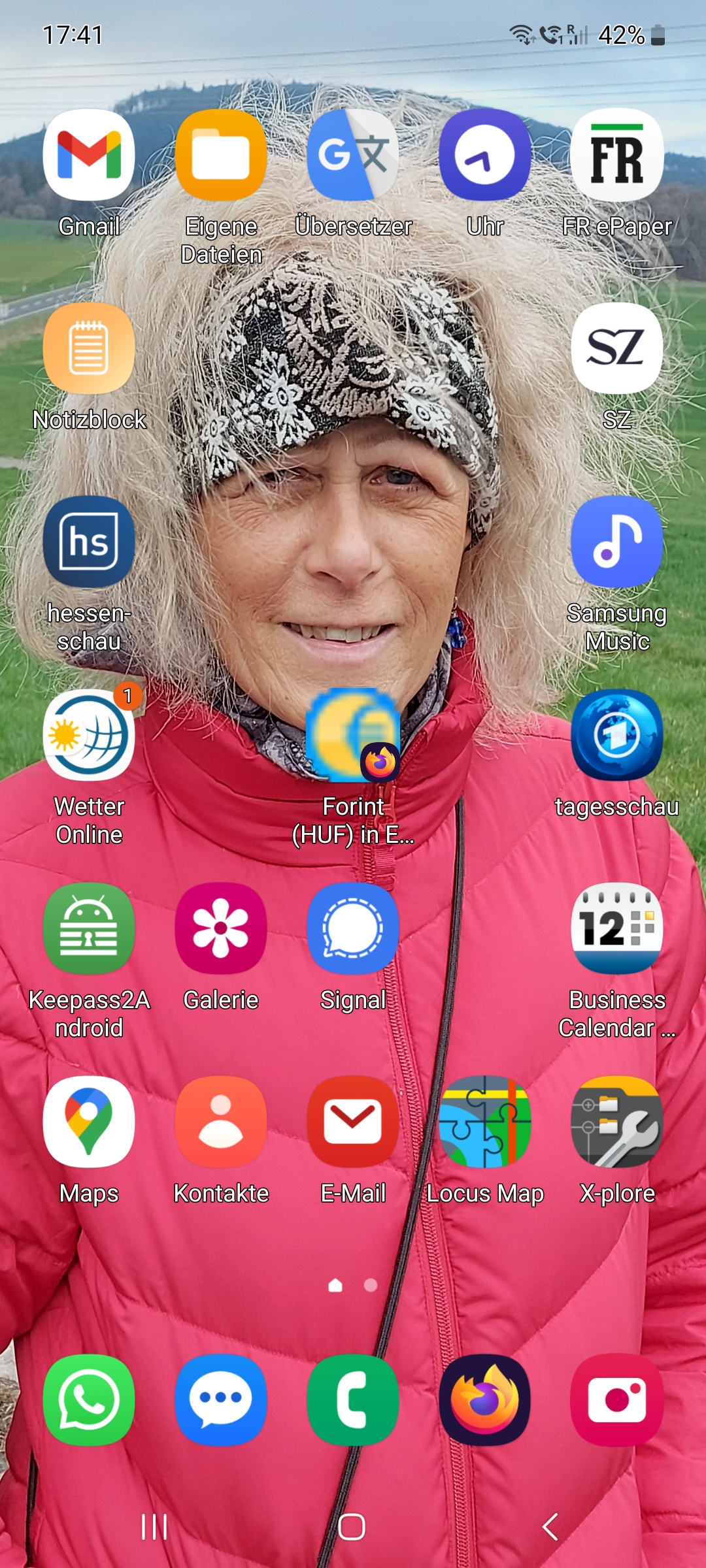Launch Eigene Dateien file manager

pos(221,155)
